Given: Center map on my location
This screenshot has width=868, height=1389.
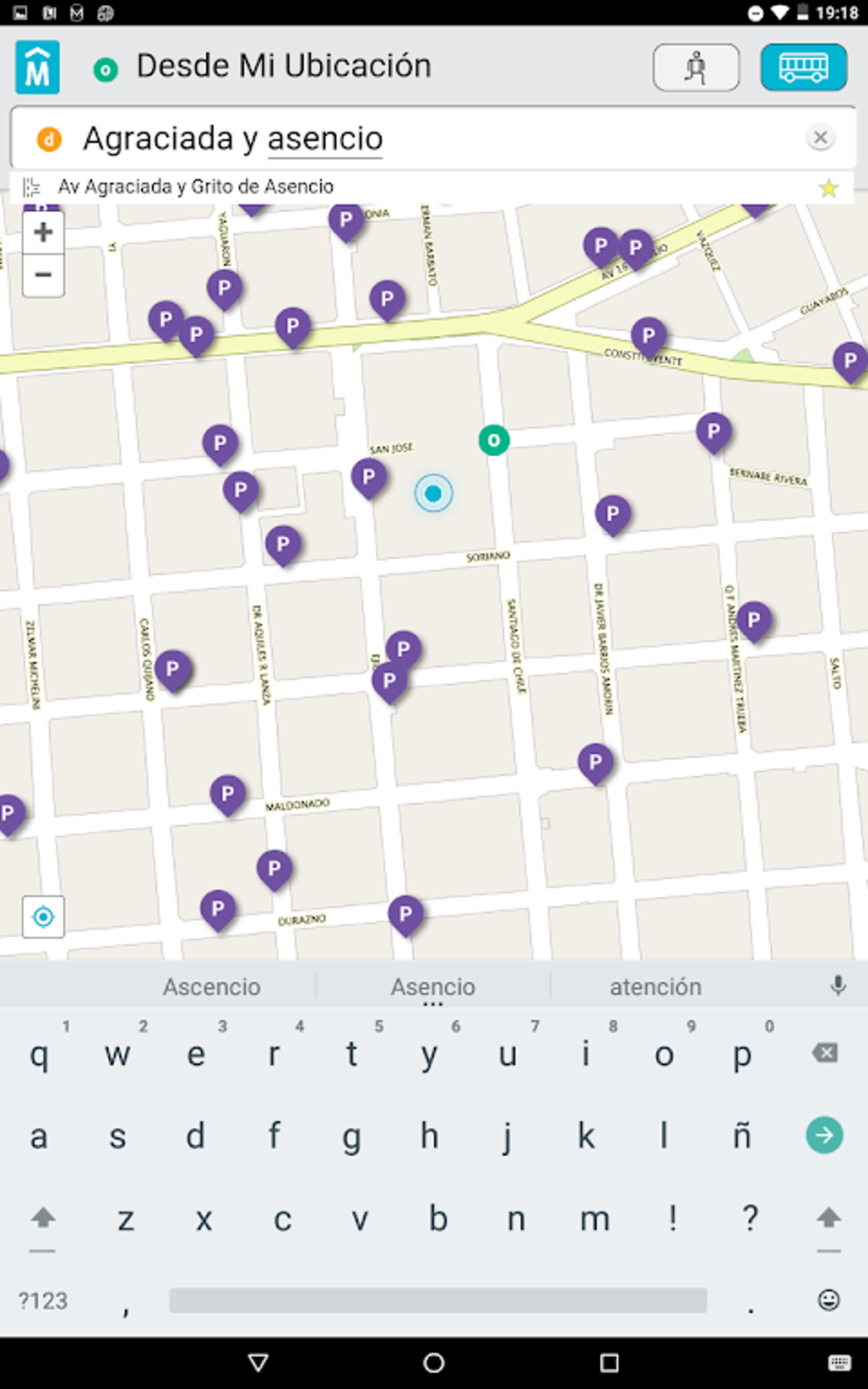Looking at the screenshot, I should pyautogui.click(x=43, y=917).
